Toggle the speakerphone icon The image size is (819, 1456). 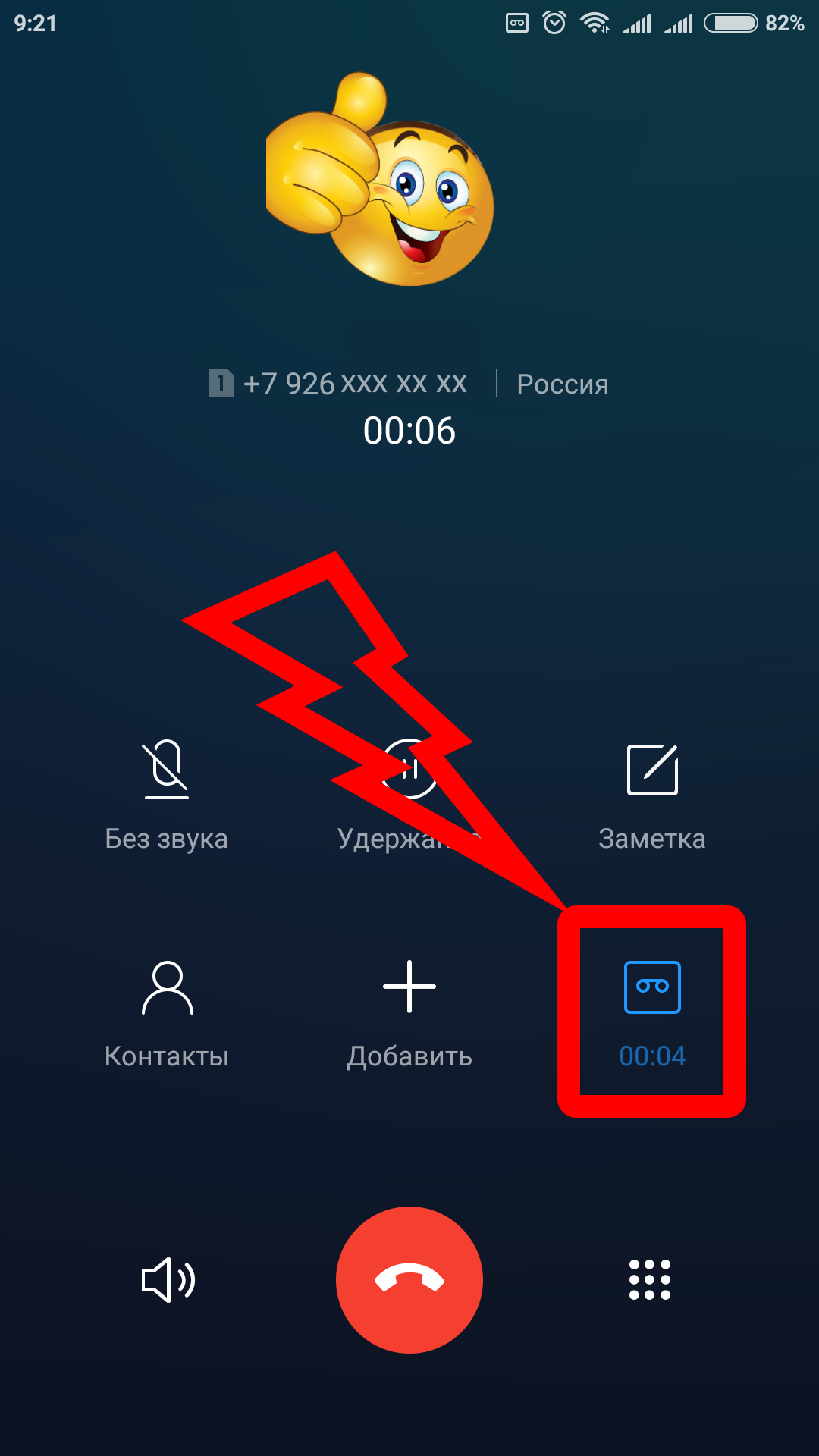pyautogui.click(x=168, y=1280)
